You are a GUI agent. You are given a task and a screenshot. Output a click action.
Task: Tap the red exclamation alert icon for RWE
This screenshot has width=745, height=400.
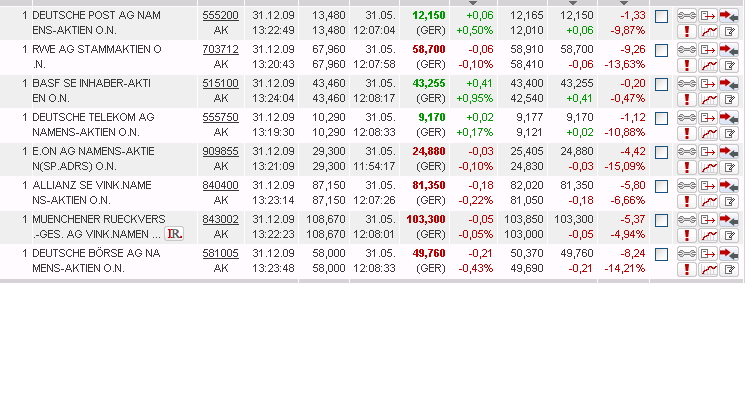(x=687, y=66)
